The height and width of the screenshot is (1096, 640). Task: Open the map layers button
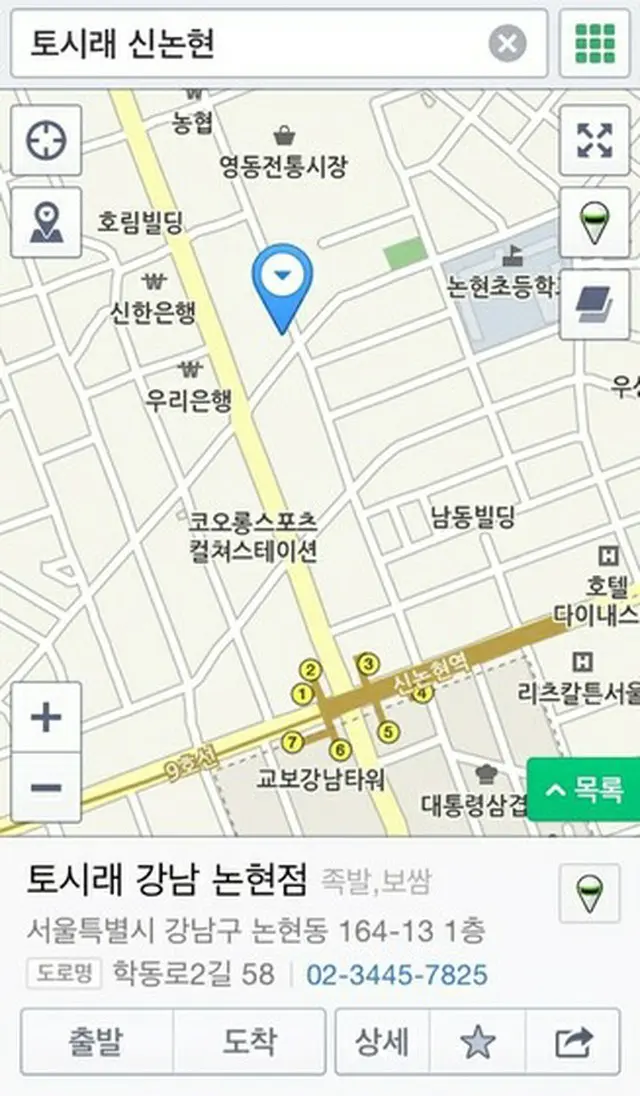pos(595,305)
